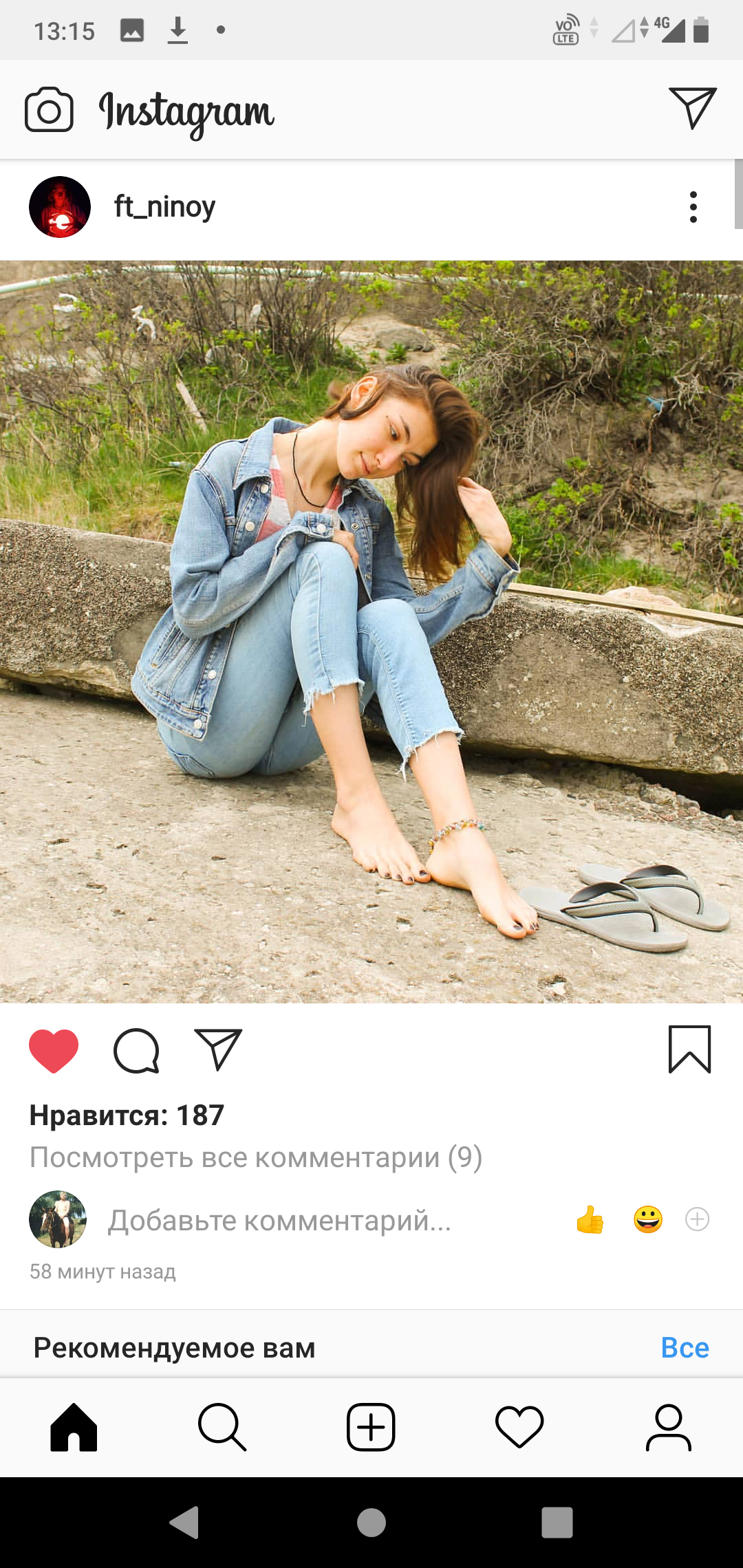Switch to the profile tab

[668, 1428]
